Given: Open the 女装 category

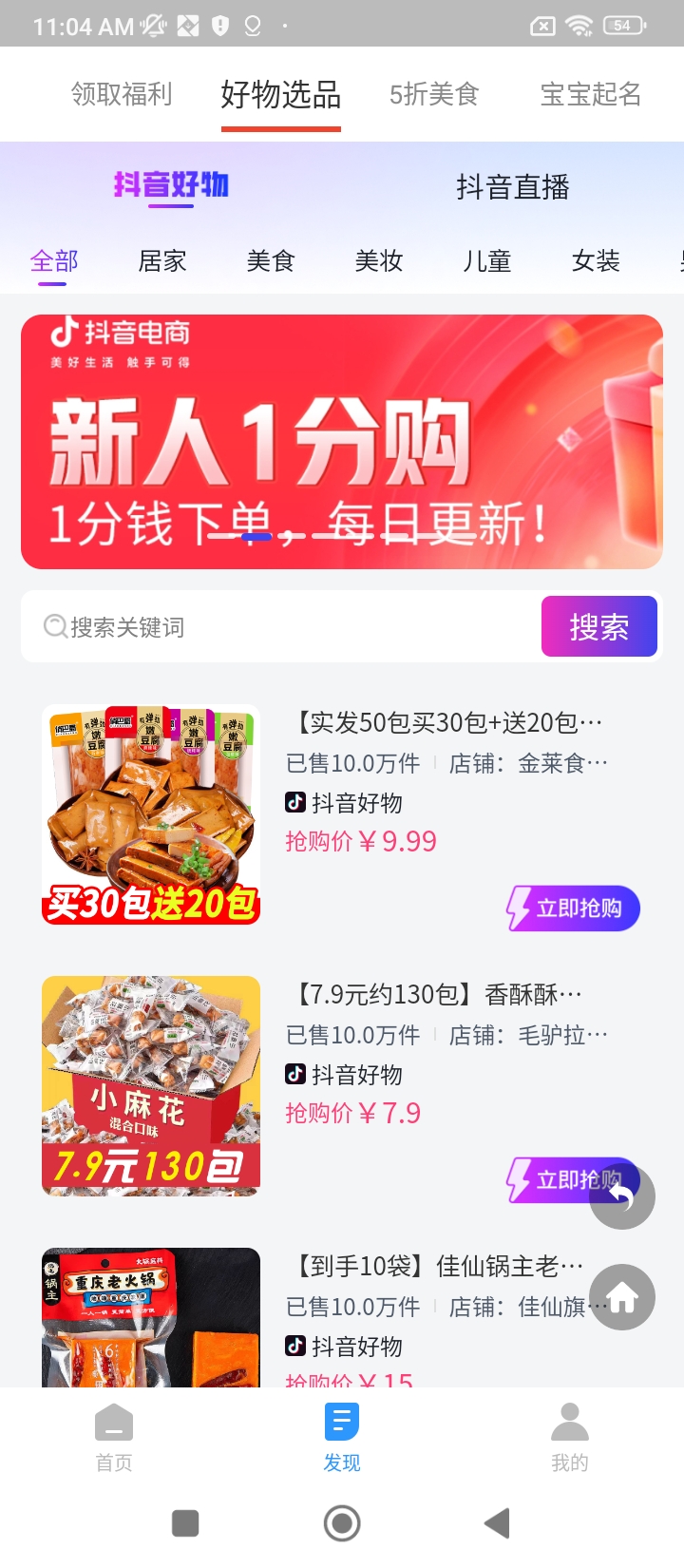Looking at the screenshot, I should click(x=596, y=260).
